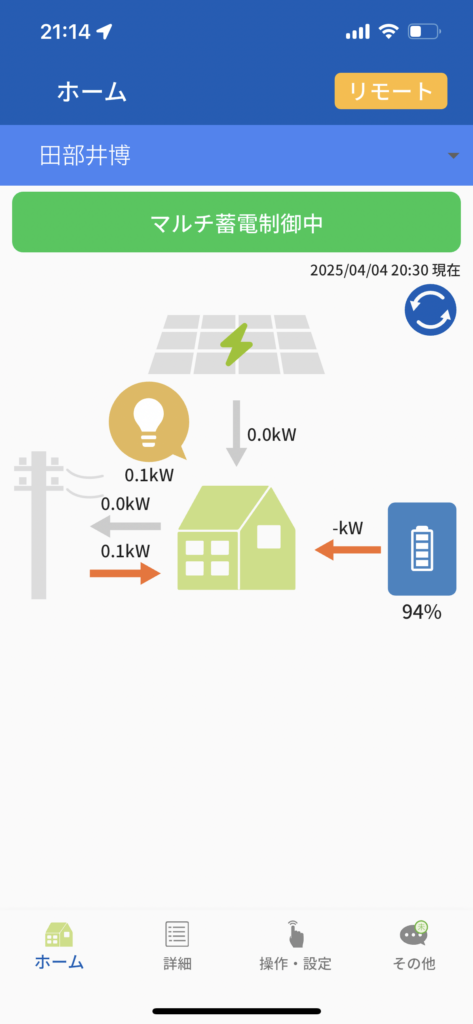Open the マルチ蓄電制御中 status banner

pyautogui.click(x=236, y=222)
